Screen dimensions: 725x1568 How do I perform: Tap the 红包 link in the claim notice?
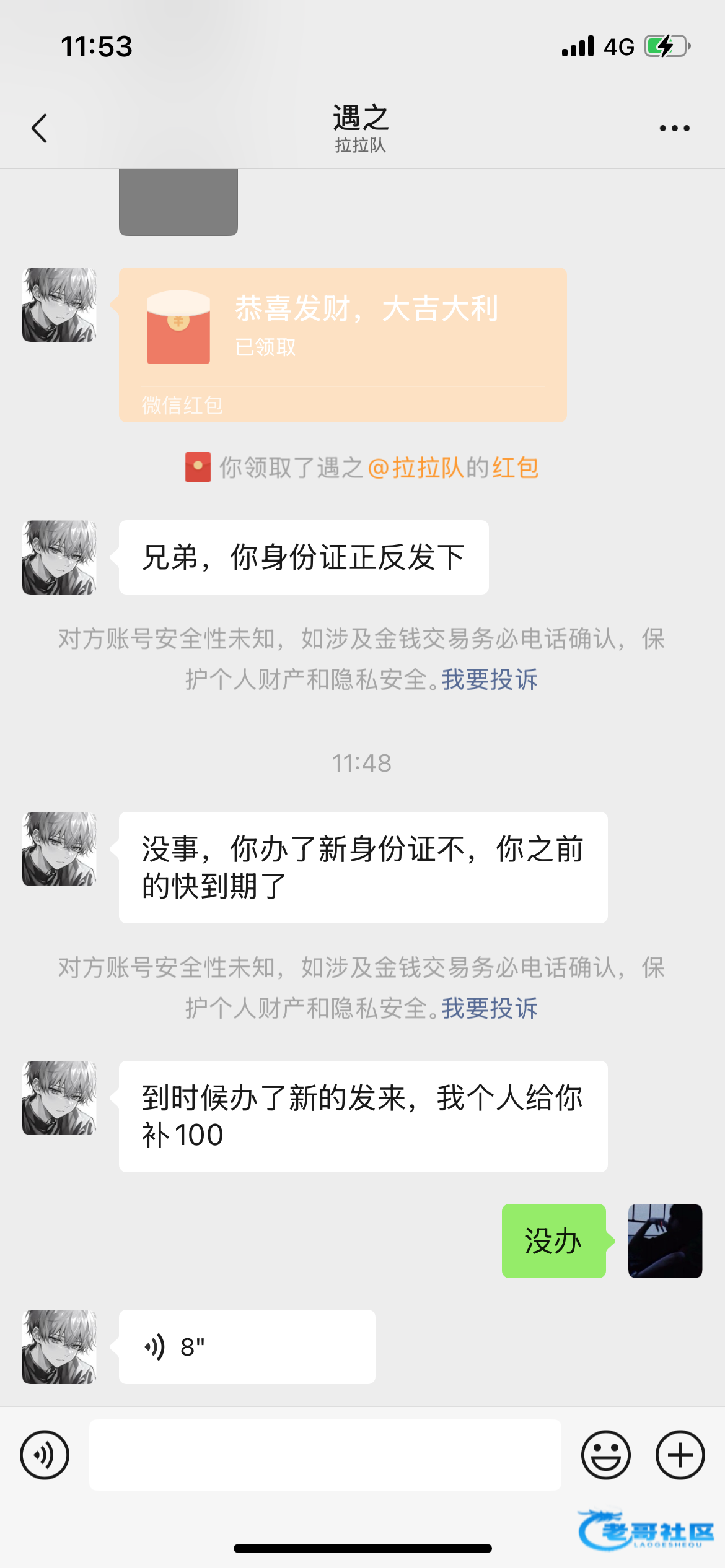515,468
